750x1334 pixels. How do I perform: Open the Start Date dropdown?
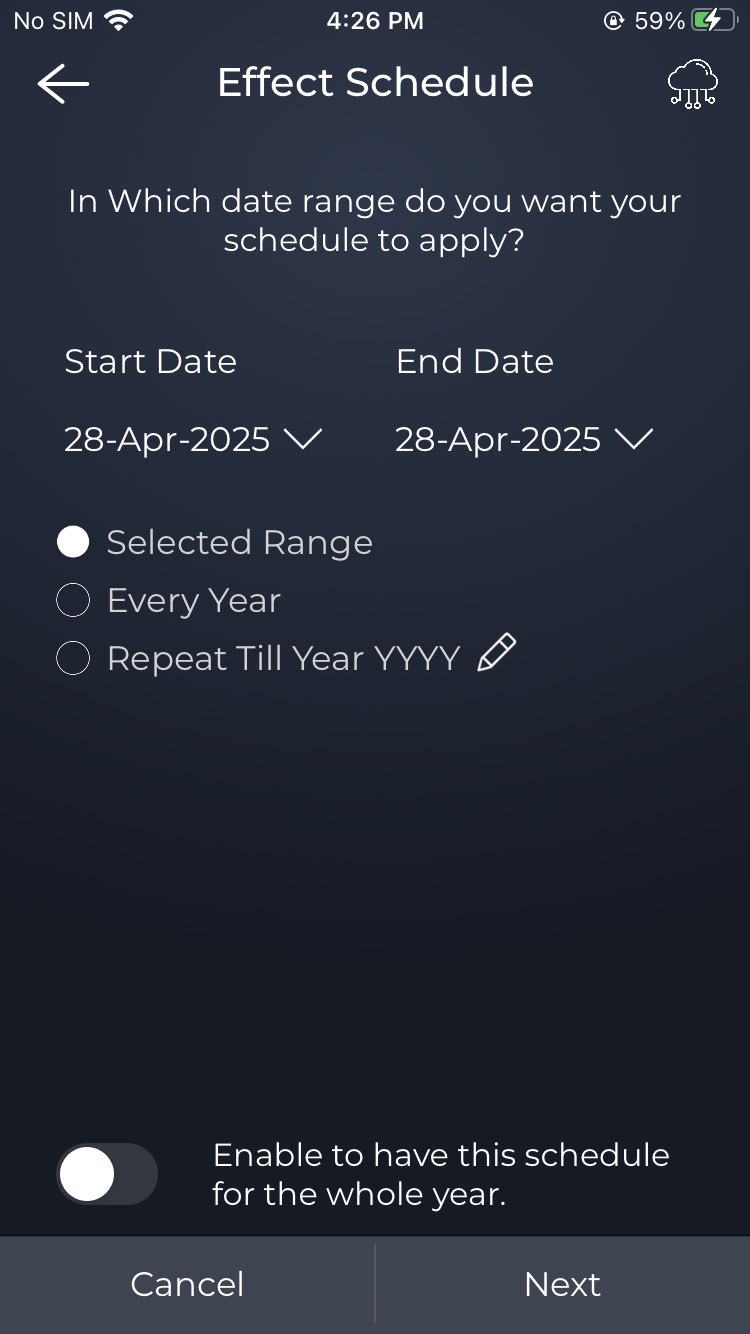192,440
